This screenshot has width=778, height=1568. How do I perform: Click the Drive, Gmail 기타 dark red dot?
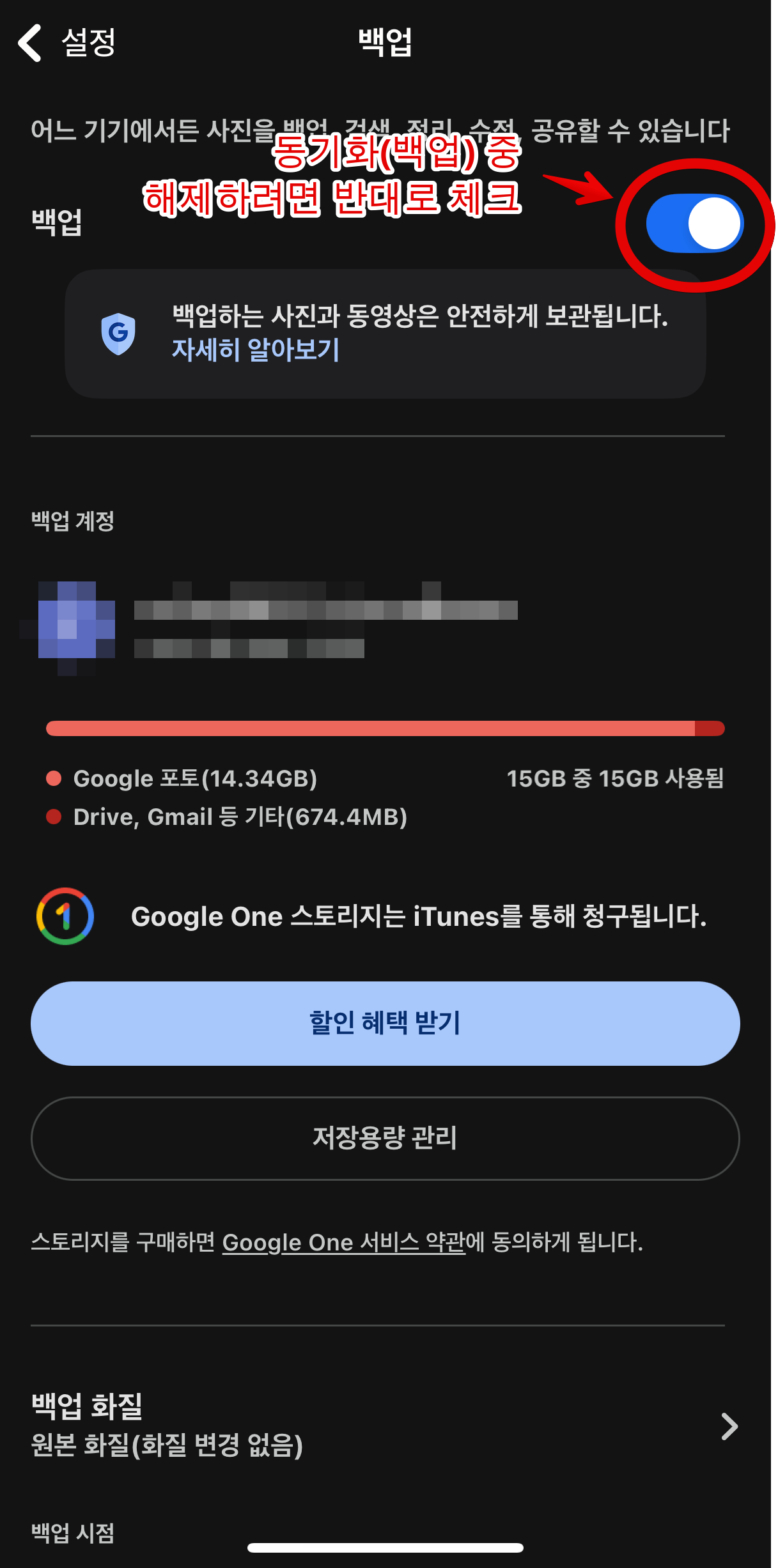pos(54,816)
